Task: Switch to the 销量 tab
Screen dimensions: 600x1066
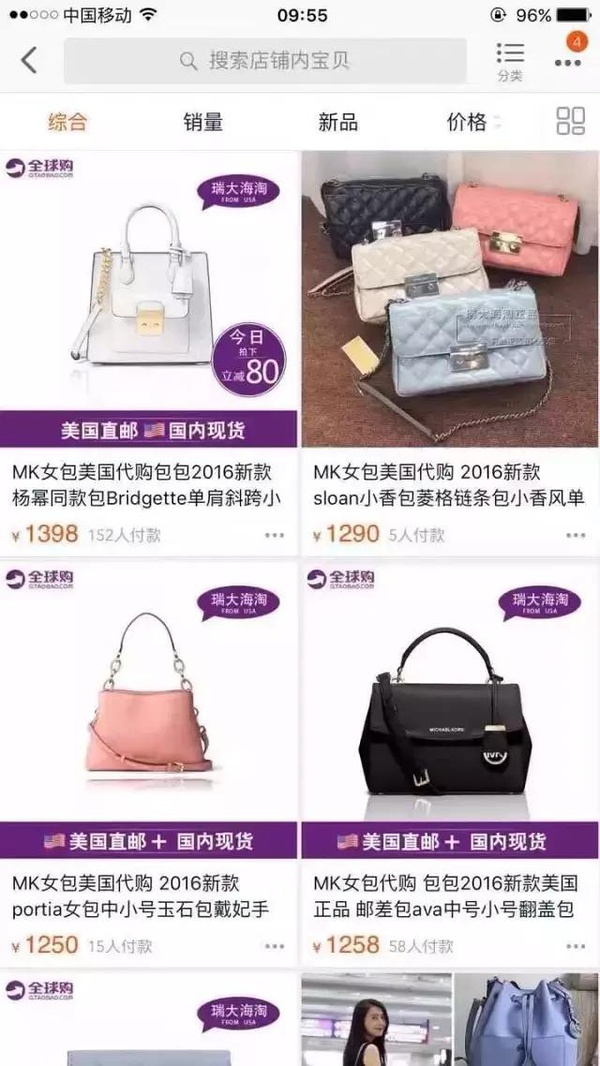Action: pos(203,122)
